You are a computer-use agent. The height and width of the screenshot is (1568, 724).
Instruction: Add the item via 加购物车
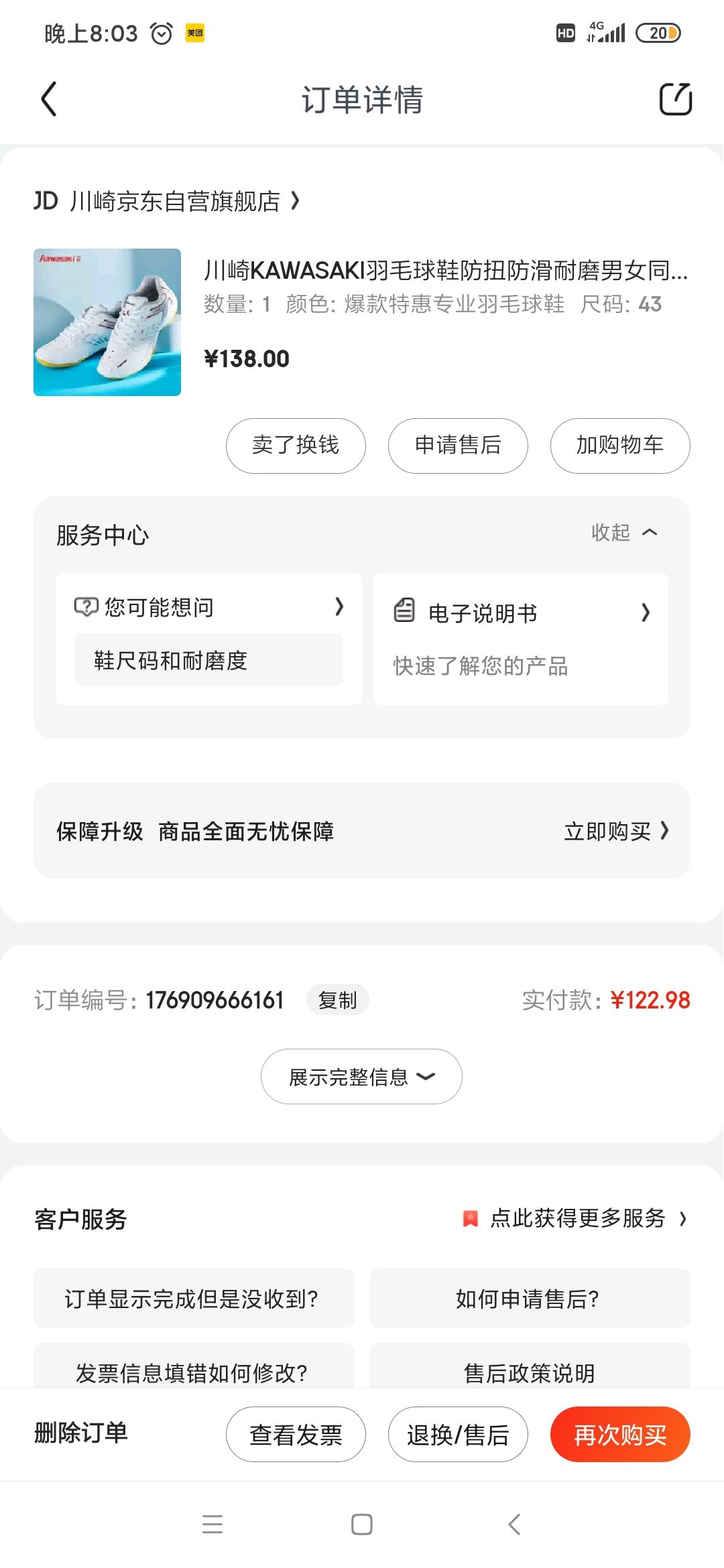[x=620, y=446]
